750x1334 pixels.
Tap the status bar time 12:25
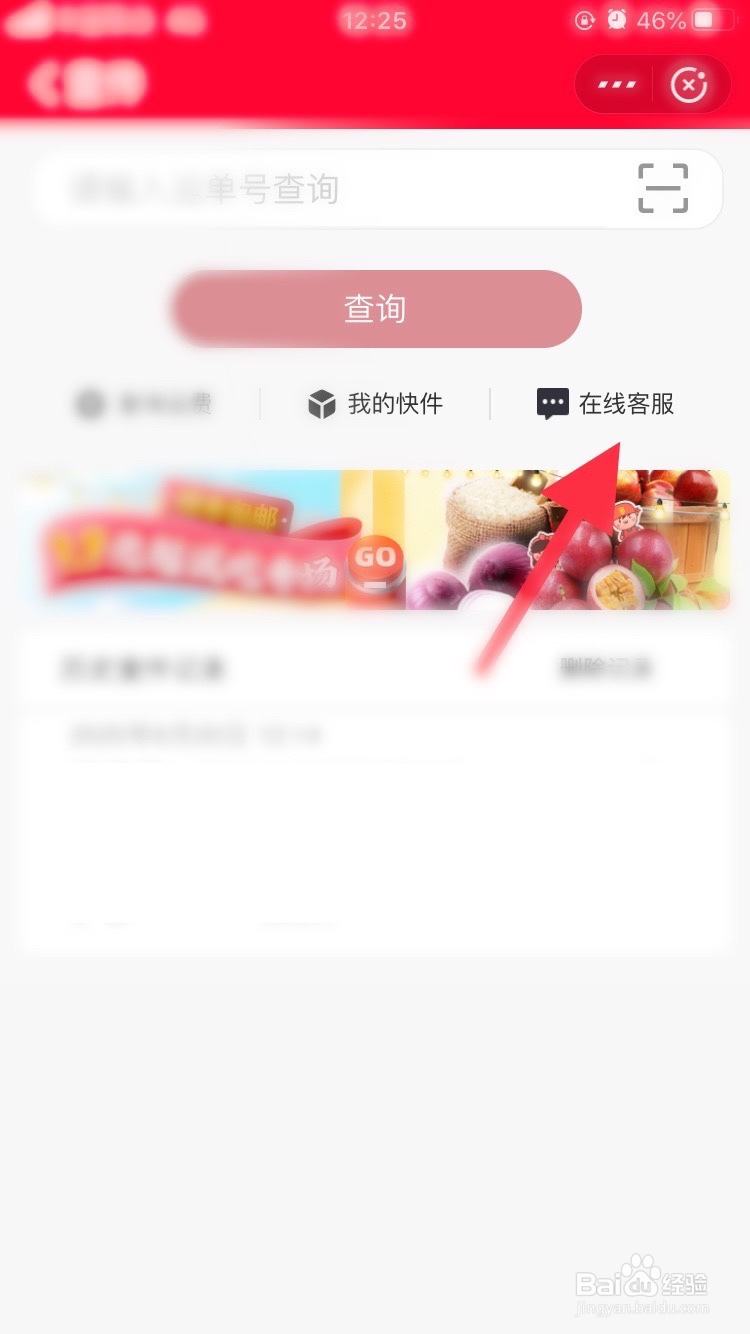375,20
